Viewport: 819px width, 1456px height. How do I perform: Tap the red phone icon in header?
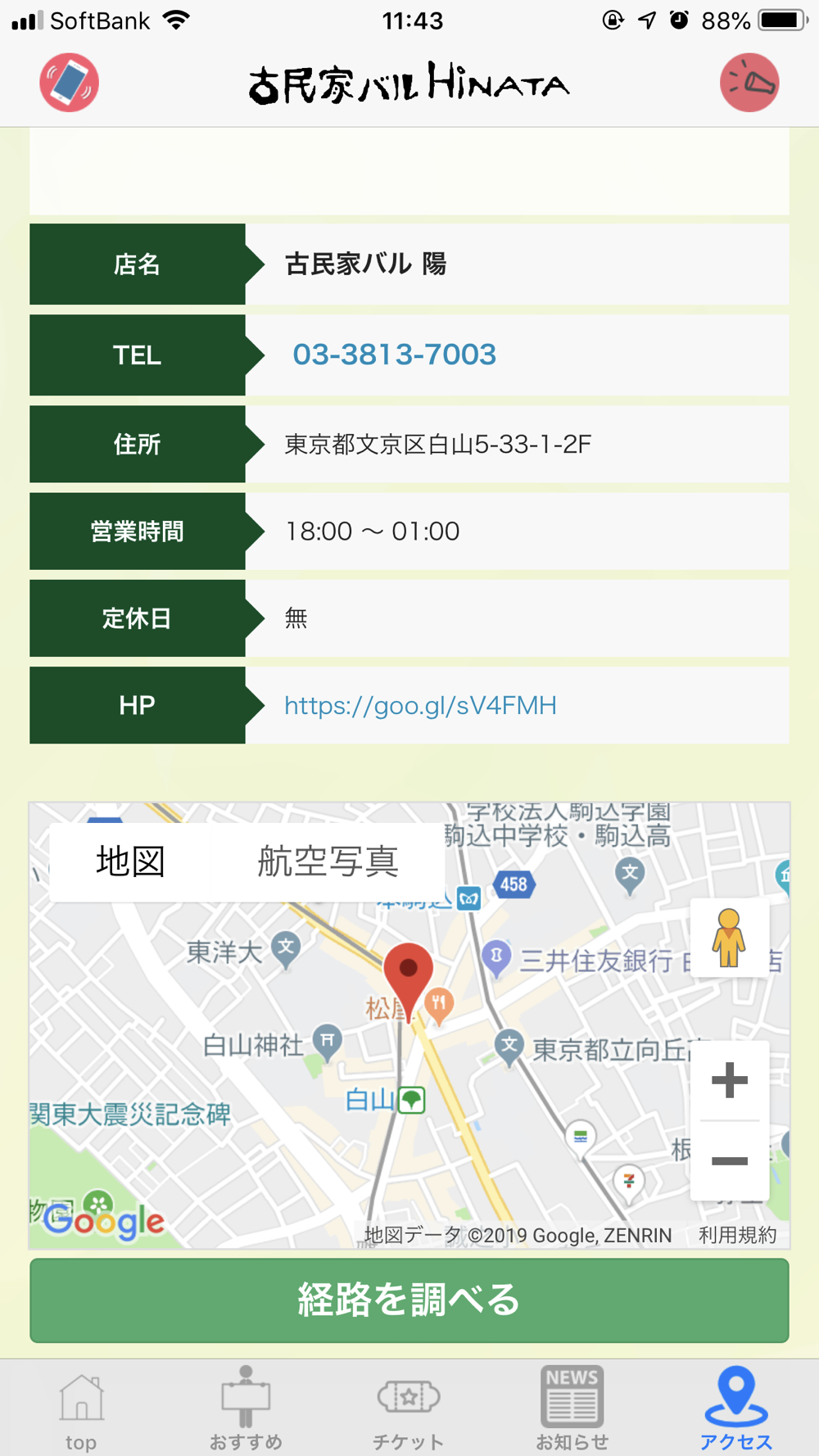(x=70, y=83)
